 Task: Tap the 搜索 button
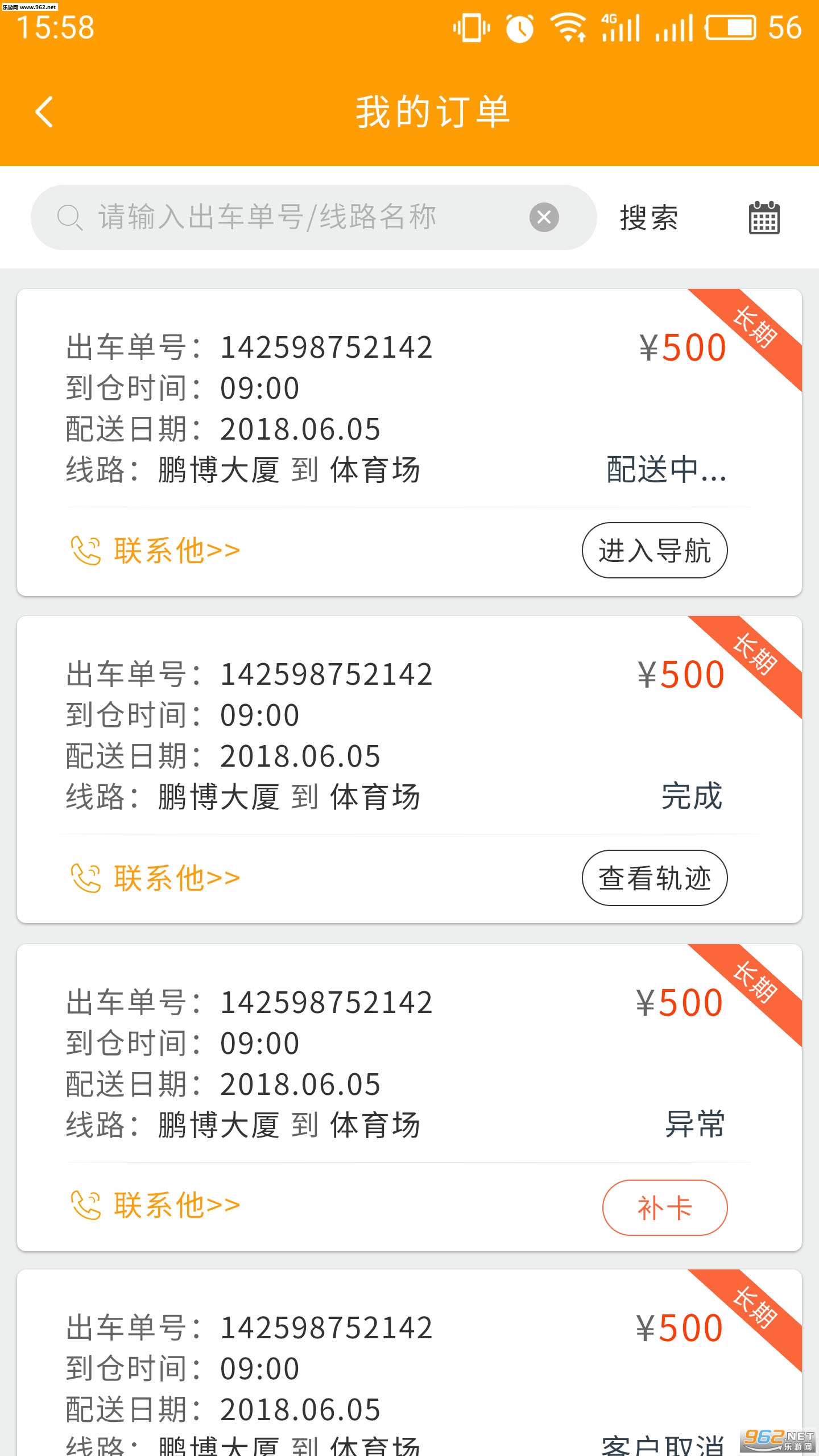click(x=649, y=218)
